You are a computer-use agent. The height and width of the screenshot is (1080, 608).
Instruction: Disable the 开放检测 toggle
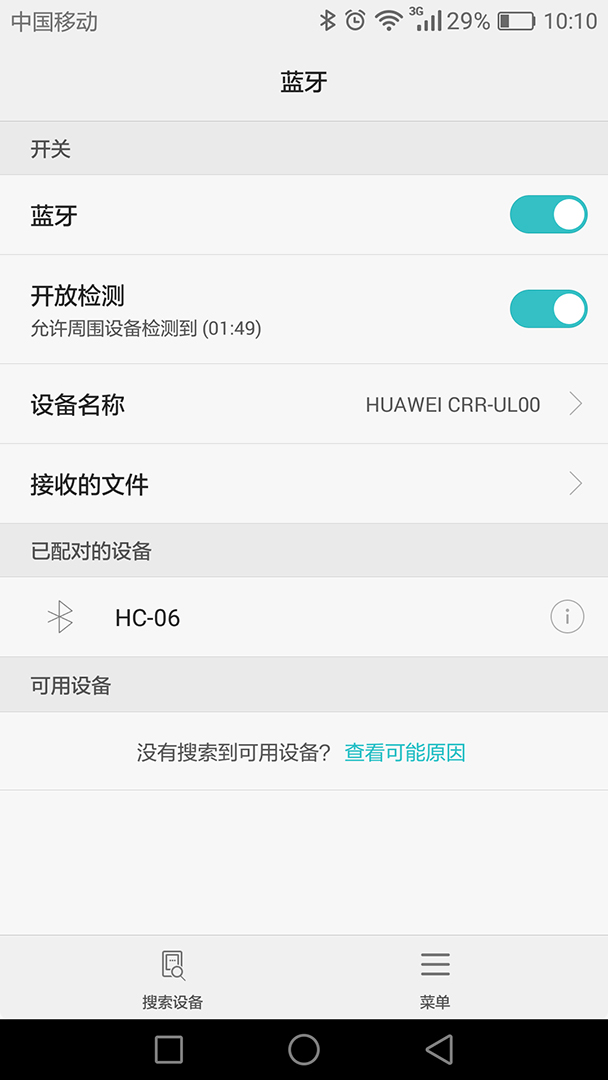548,309
